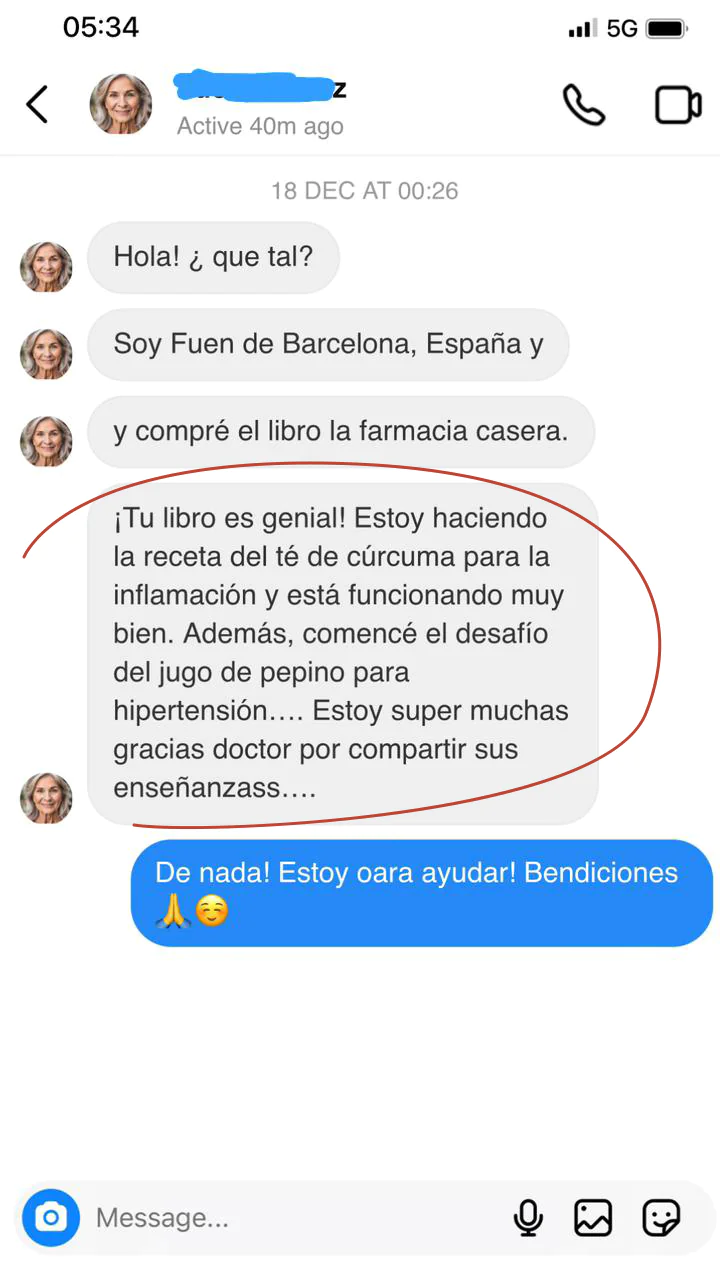Viewport: 720px width, 1280px height.
Task: Focus the Message text field
Action: click(290, 1217)
